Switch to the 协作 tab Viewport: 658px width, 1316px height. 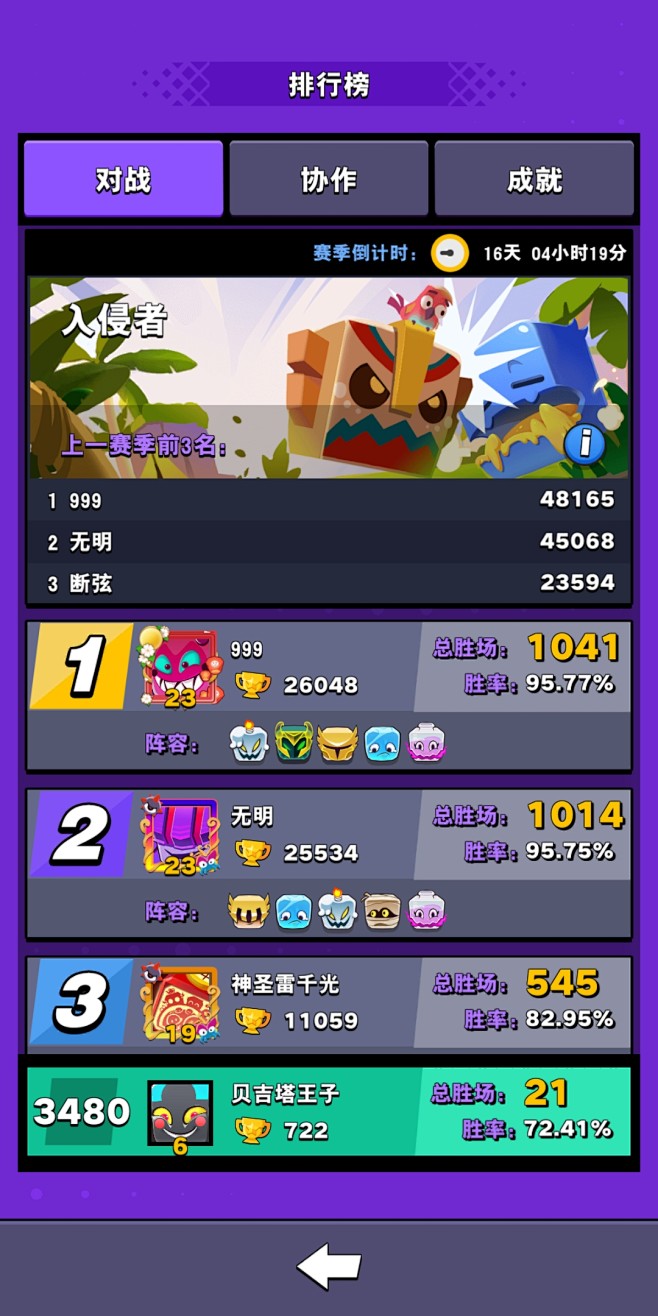point(329,179)
